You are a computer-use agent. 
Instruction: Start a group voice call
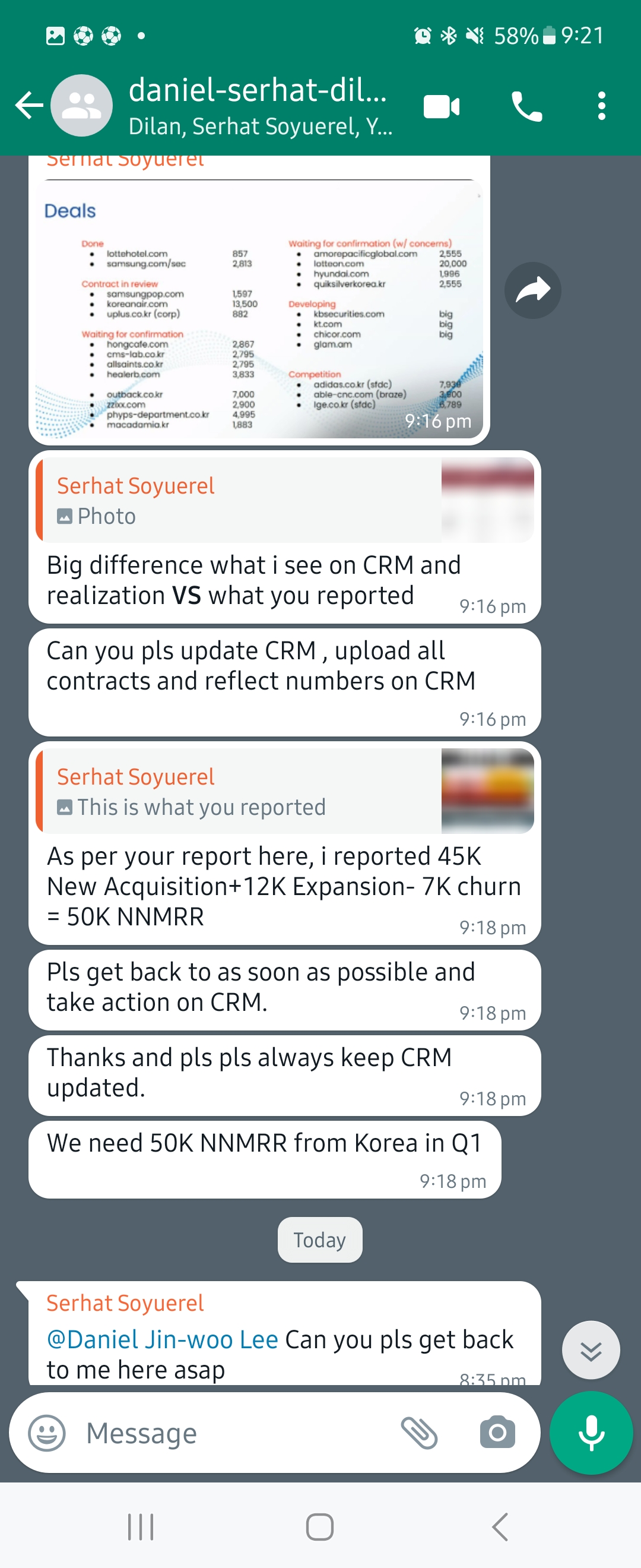tap(526, 106)
